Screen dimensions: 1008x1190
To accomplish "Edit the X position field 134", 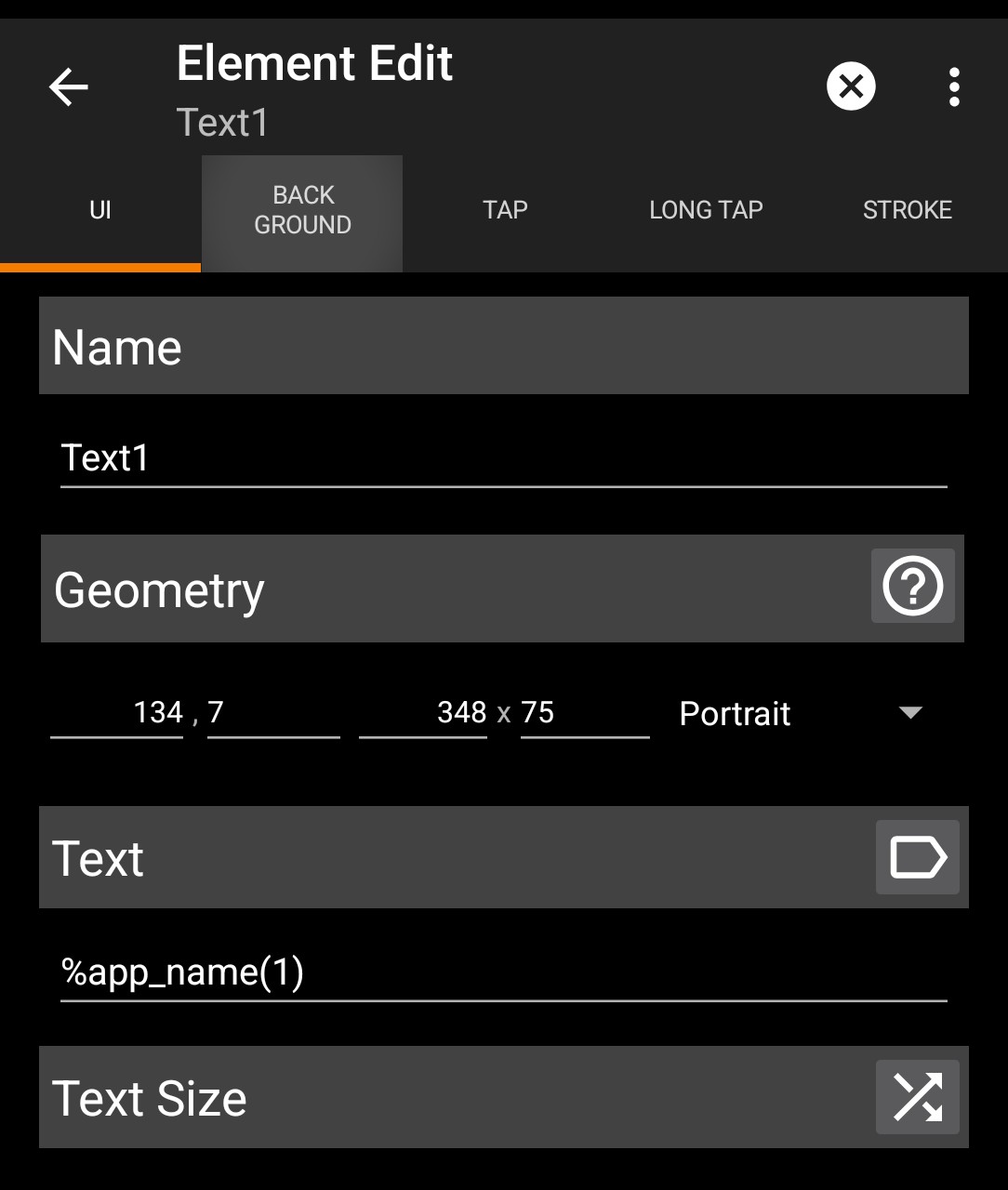I will [117, 713].
